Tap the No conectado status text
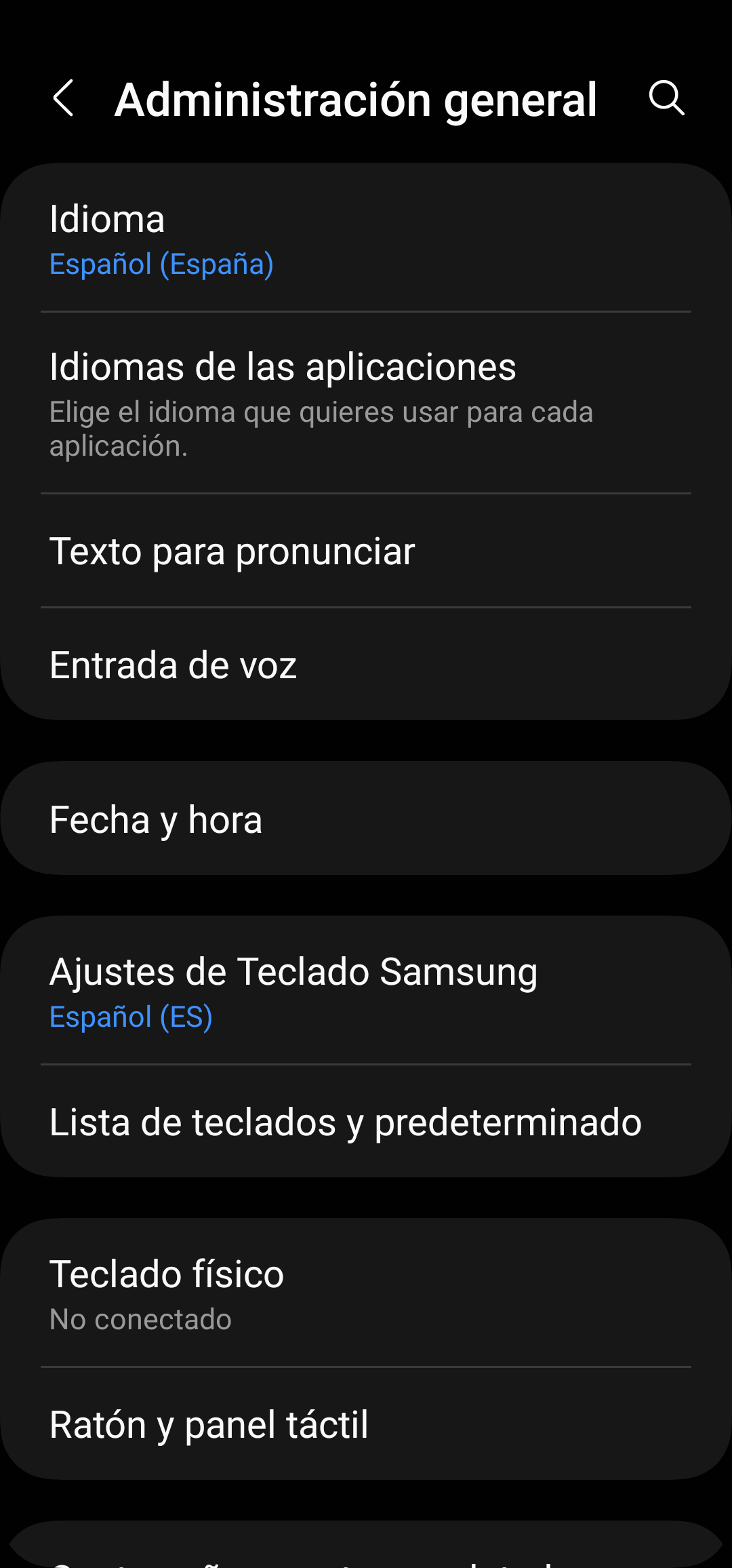Viewport: 732px width, 1568px height. pos(140,1318)
